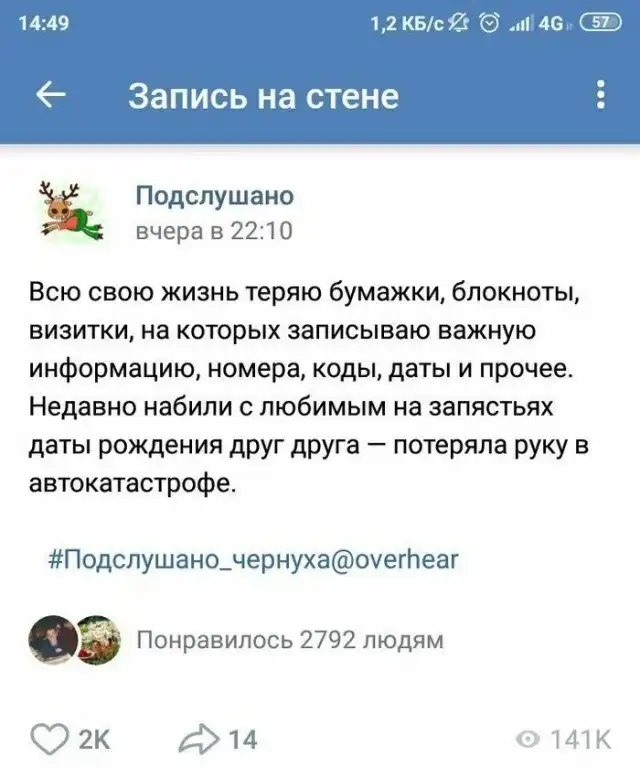View the 2792 people who liked this
The width and height of the screenshot is (640, 779).
tap(288, 640)
